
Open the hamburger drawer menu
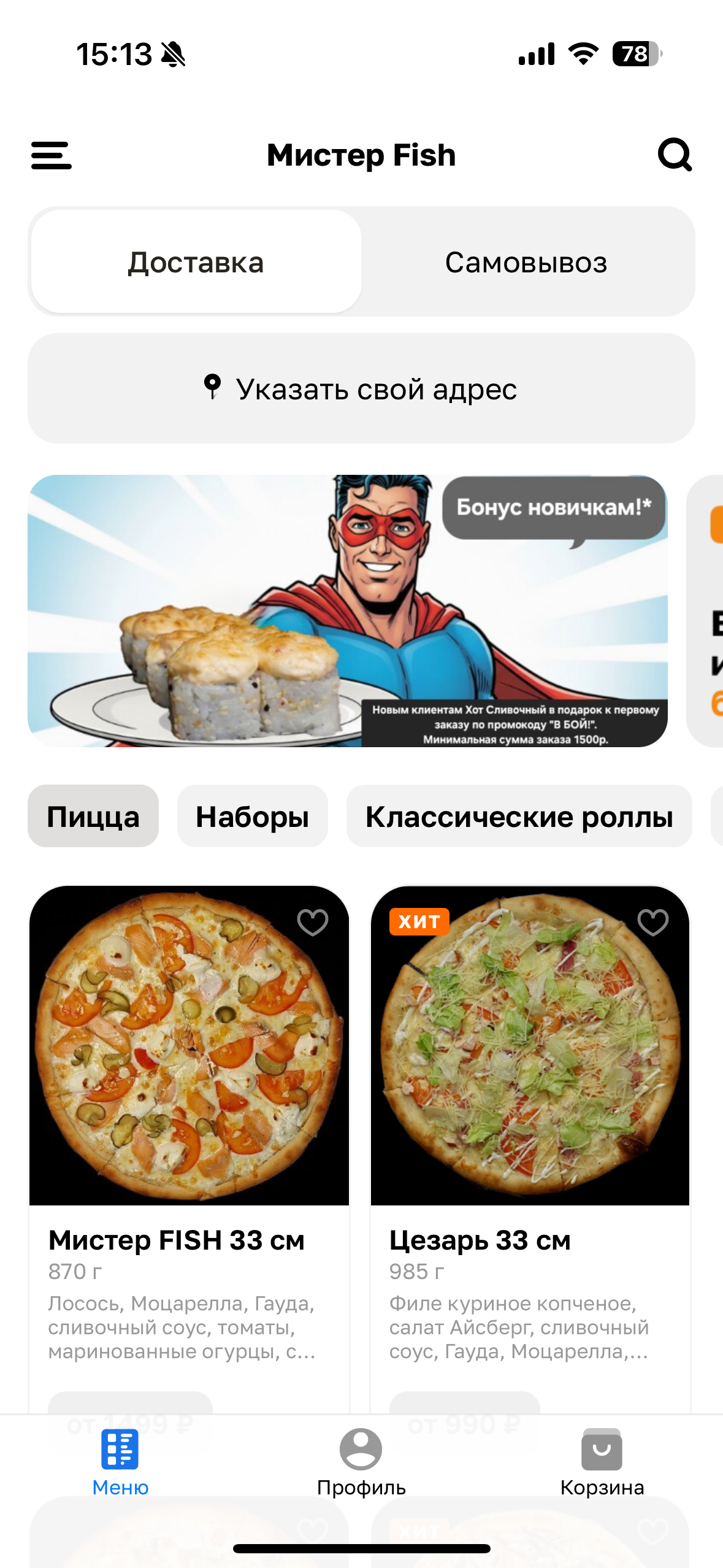52,155
